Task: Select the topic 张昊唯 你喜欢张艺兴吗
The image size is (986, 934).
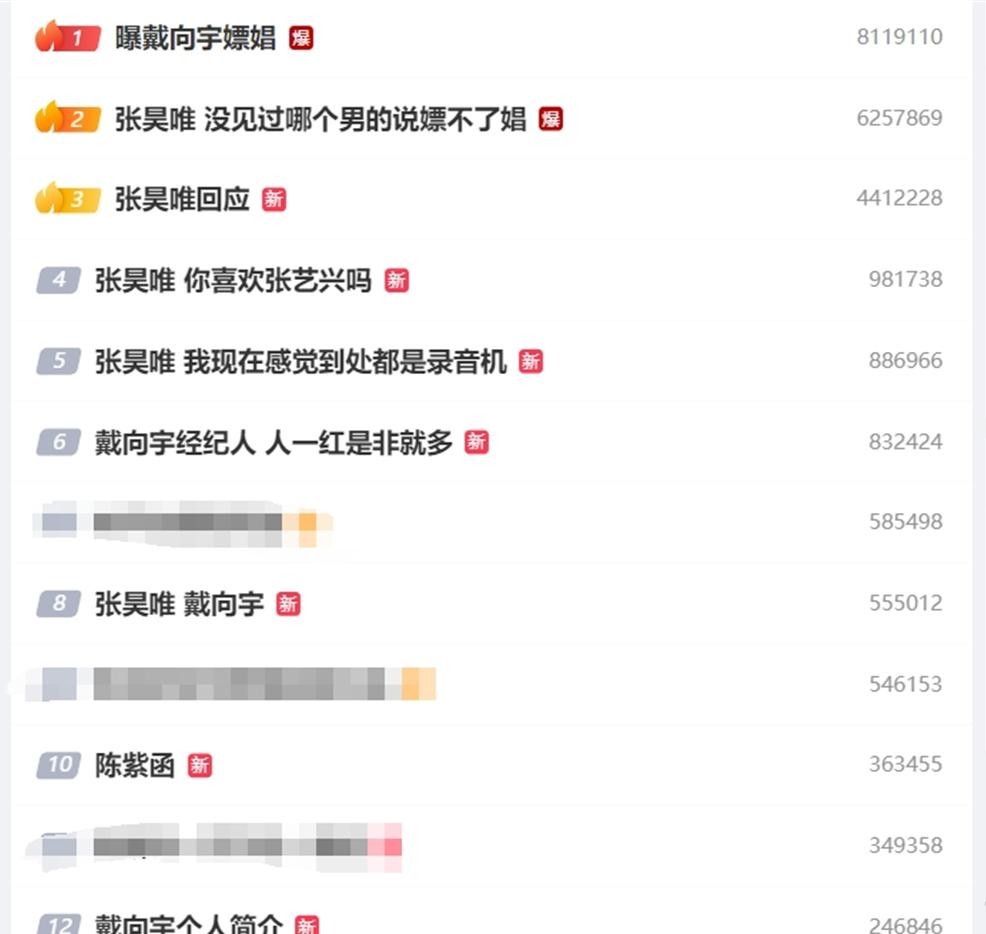Action: (232, 281)
